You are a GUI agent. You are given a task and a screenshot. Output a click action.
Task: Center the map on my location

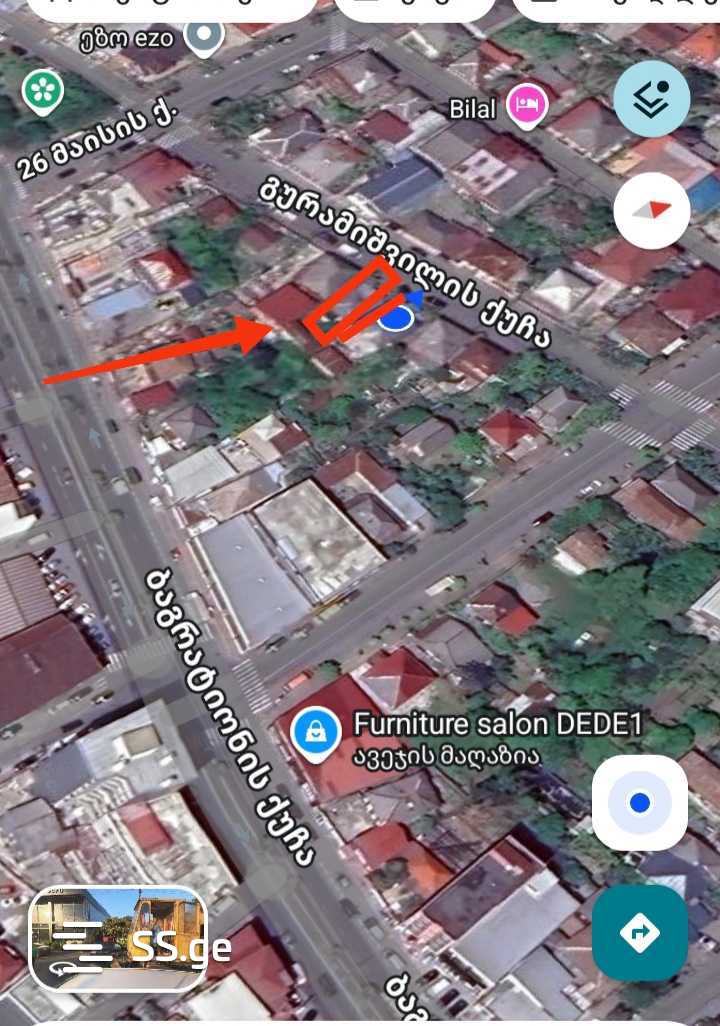click(x=640, y=803)
